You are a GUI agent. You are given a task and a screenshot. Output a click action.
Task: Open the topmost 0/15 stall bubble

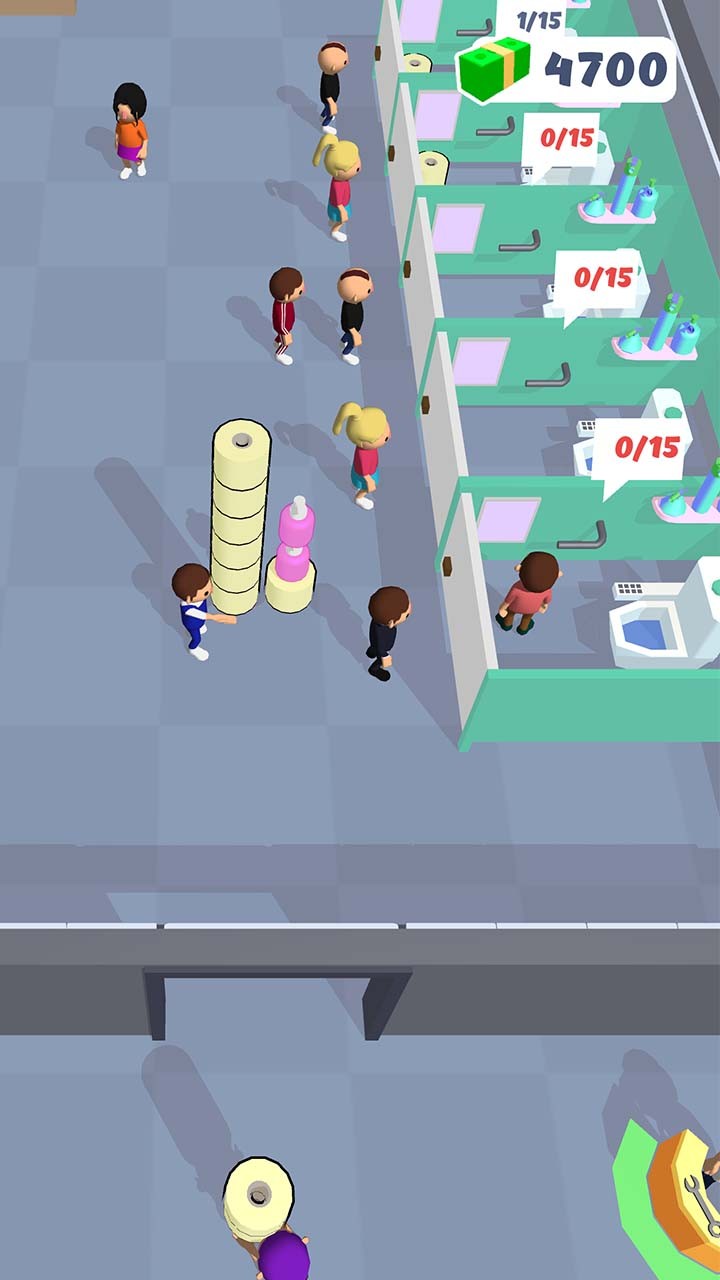pos(565,133)
